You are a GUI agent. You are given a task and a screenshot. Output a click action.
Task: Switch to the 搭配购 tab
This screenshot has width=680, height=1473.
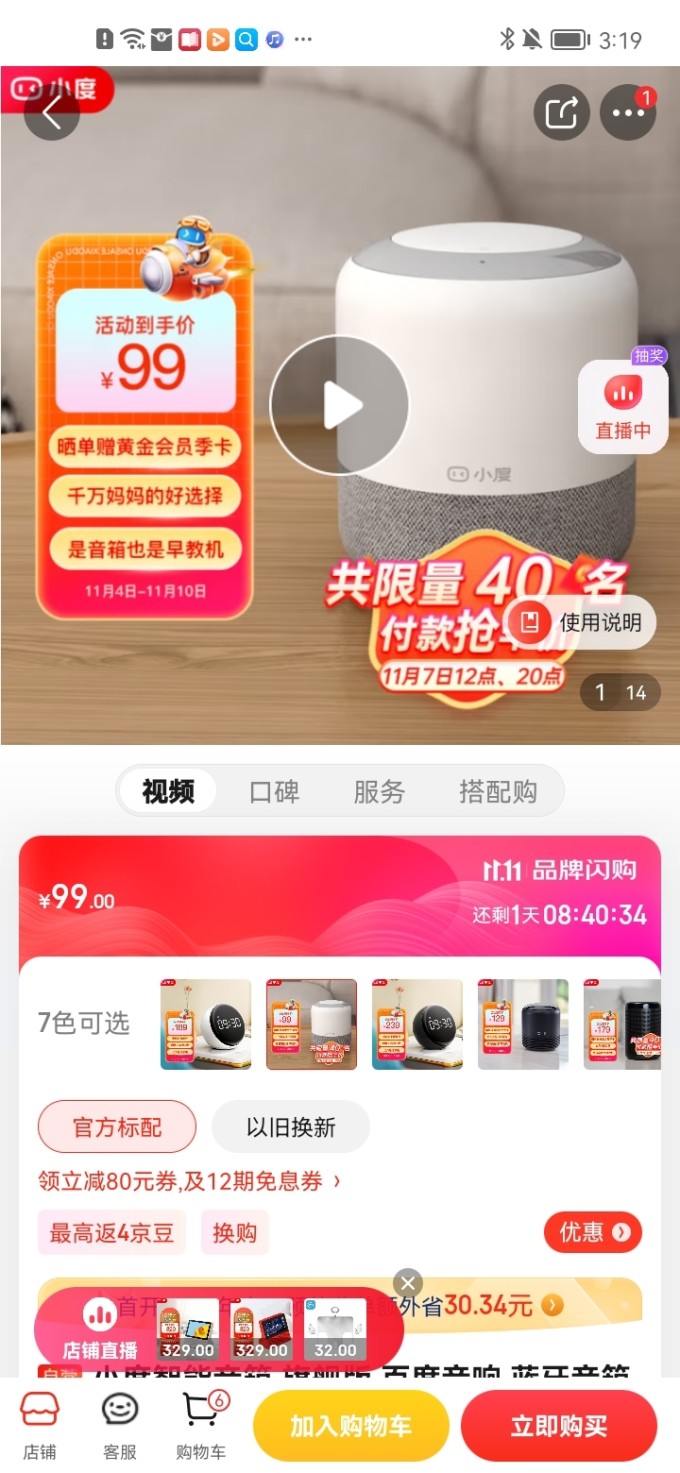coord(498,792)
